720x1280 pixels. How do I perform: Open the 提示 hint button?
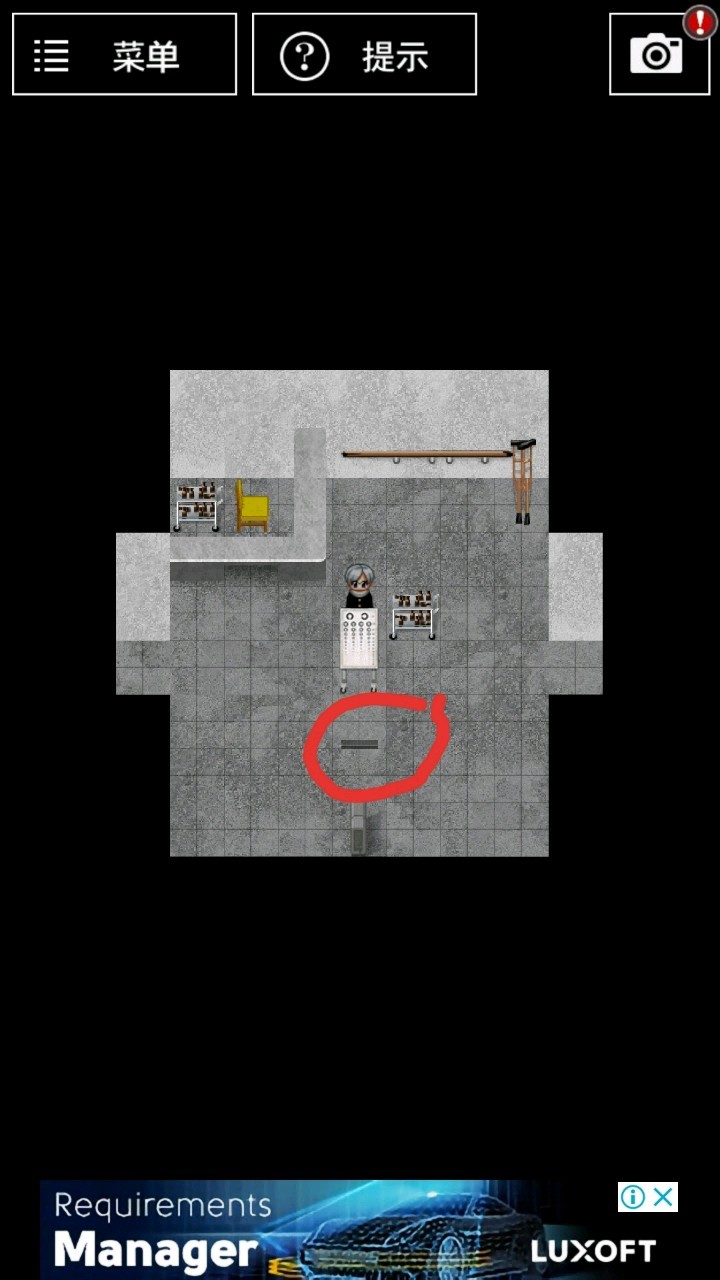pos(364,55)
